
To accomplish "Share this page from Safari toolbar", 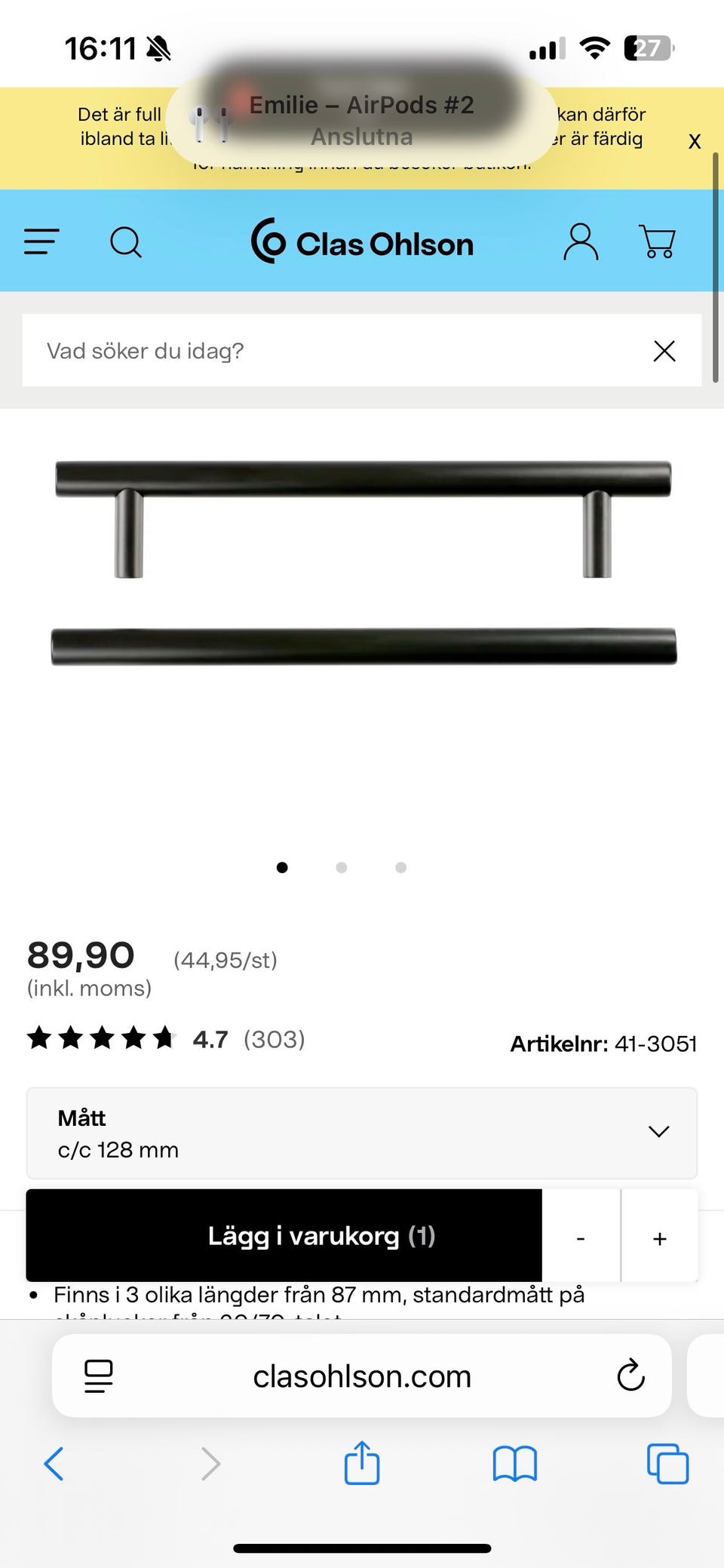I will pyautogui.click(x=362, y=1462).
